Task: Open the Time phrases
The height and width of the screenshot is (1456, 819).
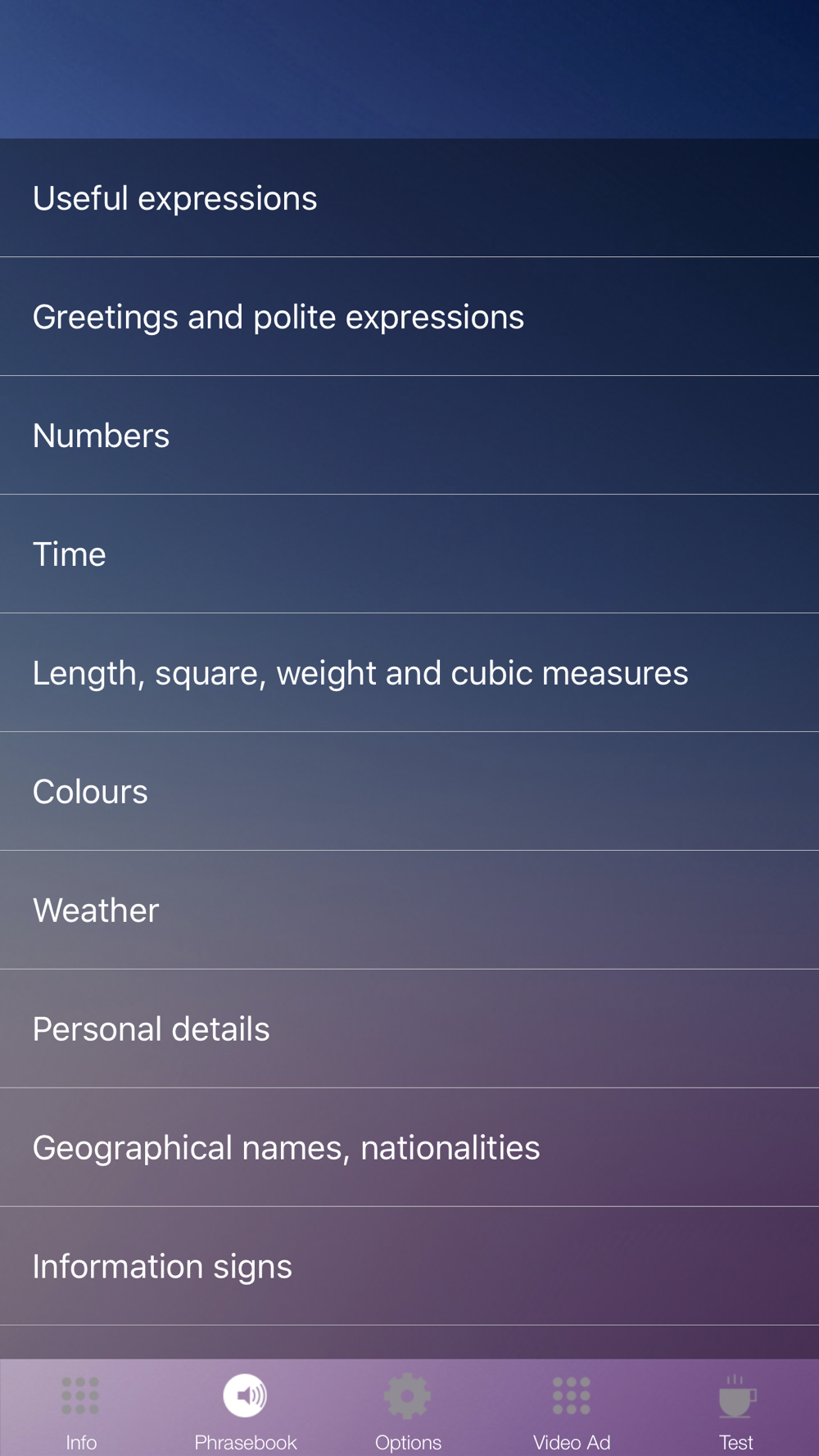Action: pyautogui.click(x=409, y=554)
